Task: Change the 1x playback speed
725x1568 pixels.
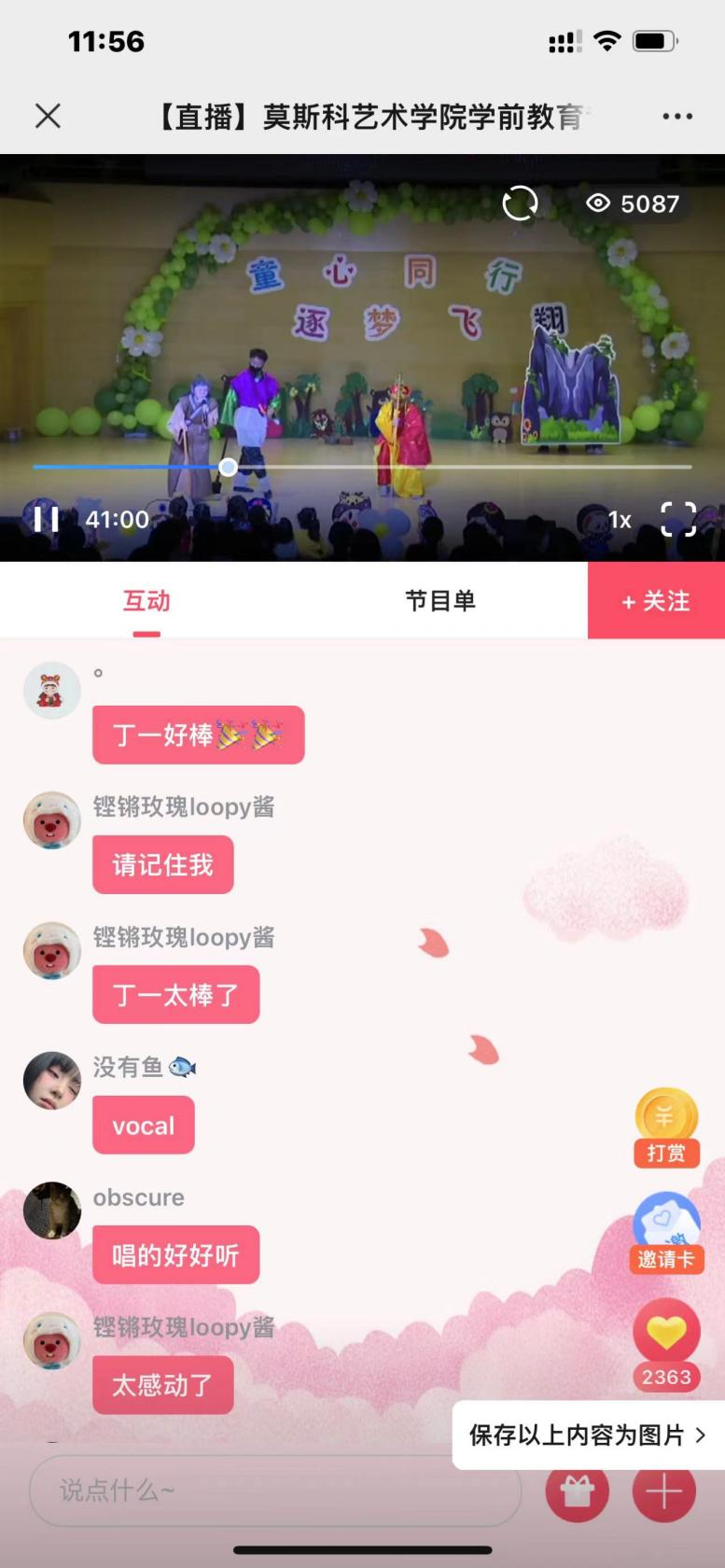Action: 620,520
